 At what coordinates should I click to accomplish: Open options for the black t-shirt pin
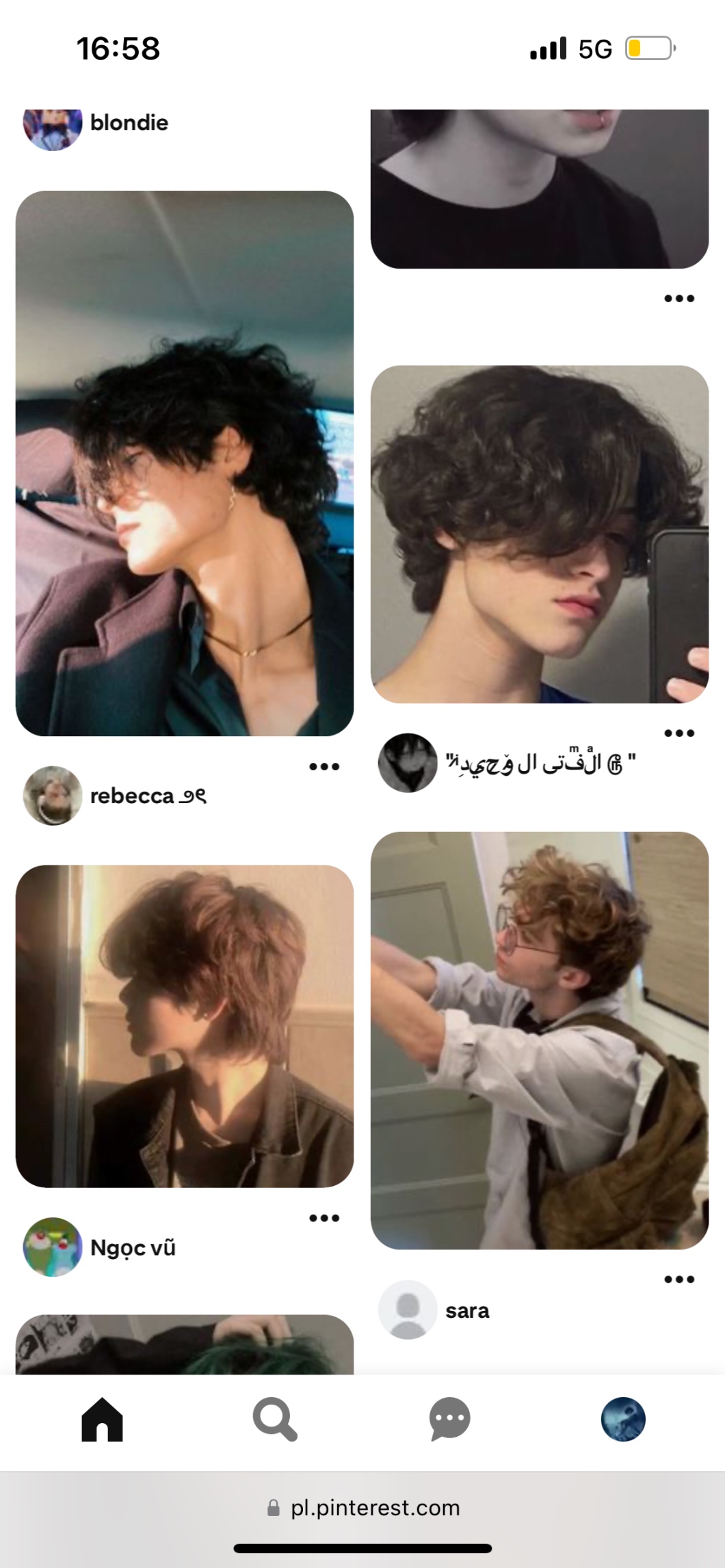[x=678, y=298]
